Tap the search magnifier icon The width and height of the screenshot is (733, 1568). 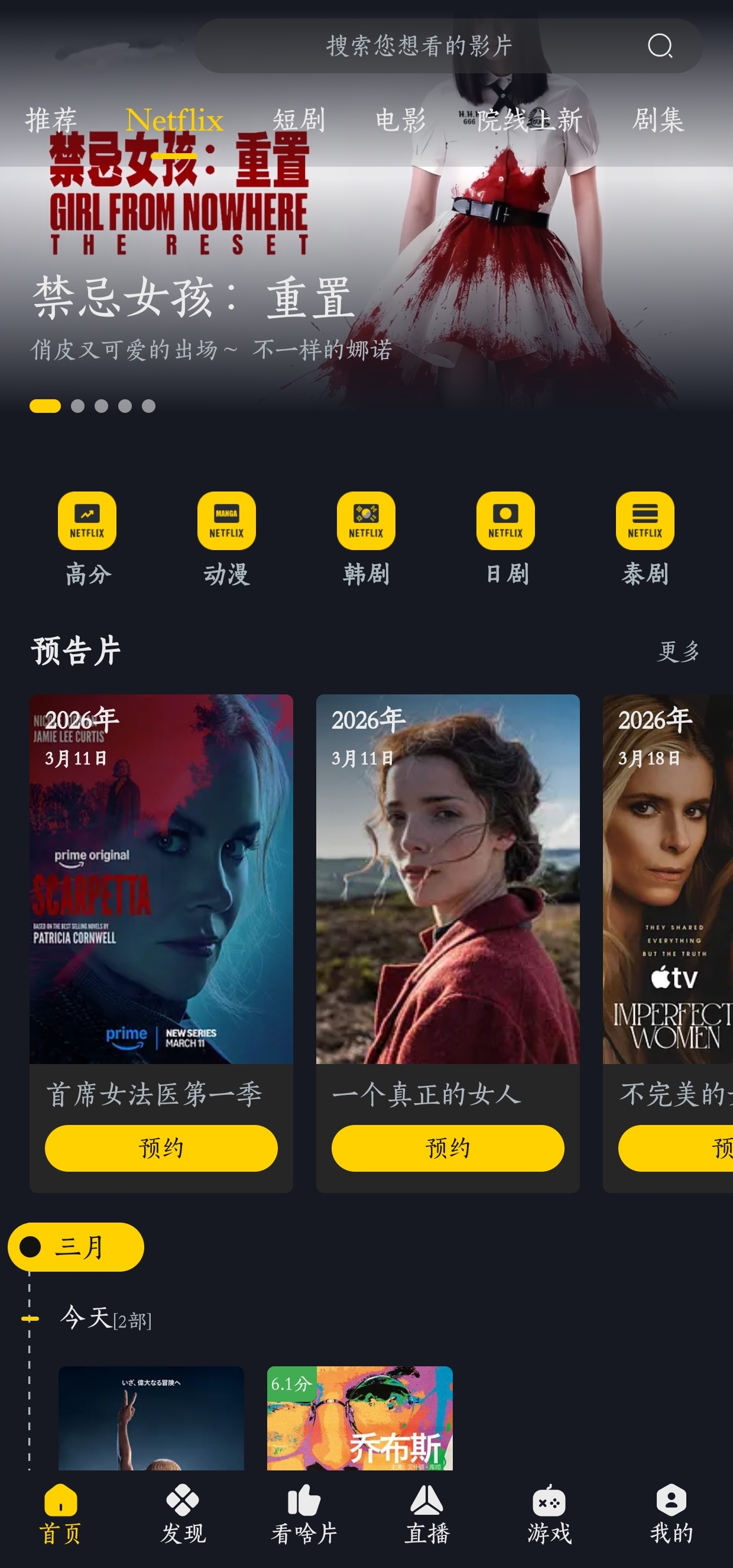tap(661, 46)
